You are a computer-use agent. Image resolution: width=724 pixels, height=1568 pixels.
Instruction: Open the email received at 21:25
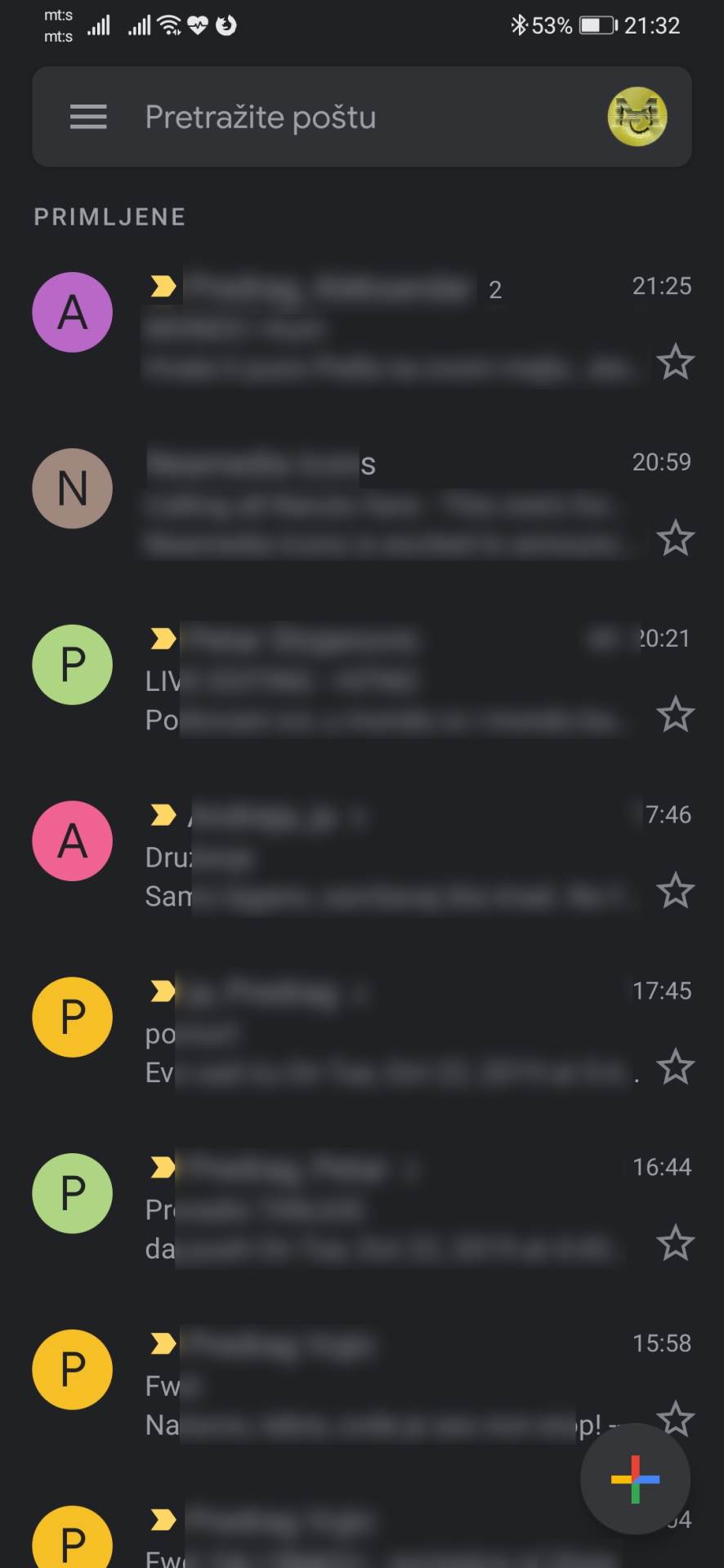pos(384,327)
